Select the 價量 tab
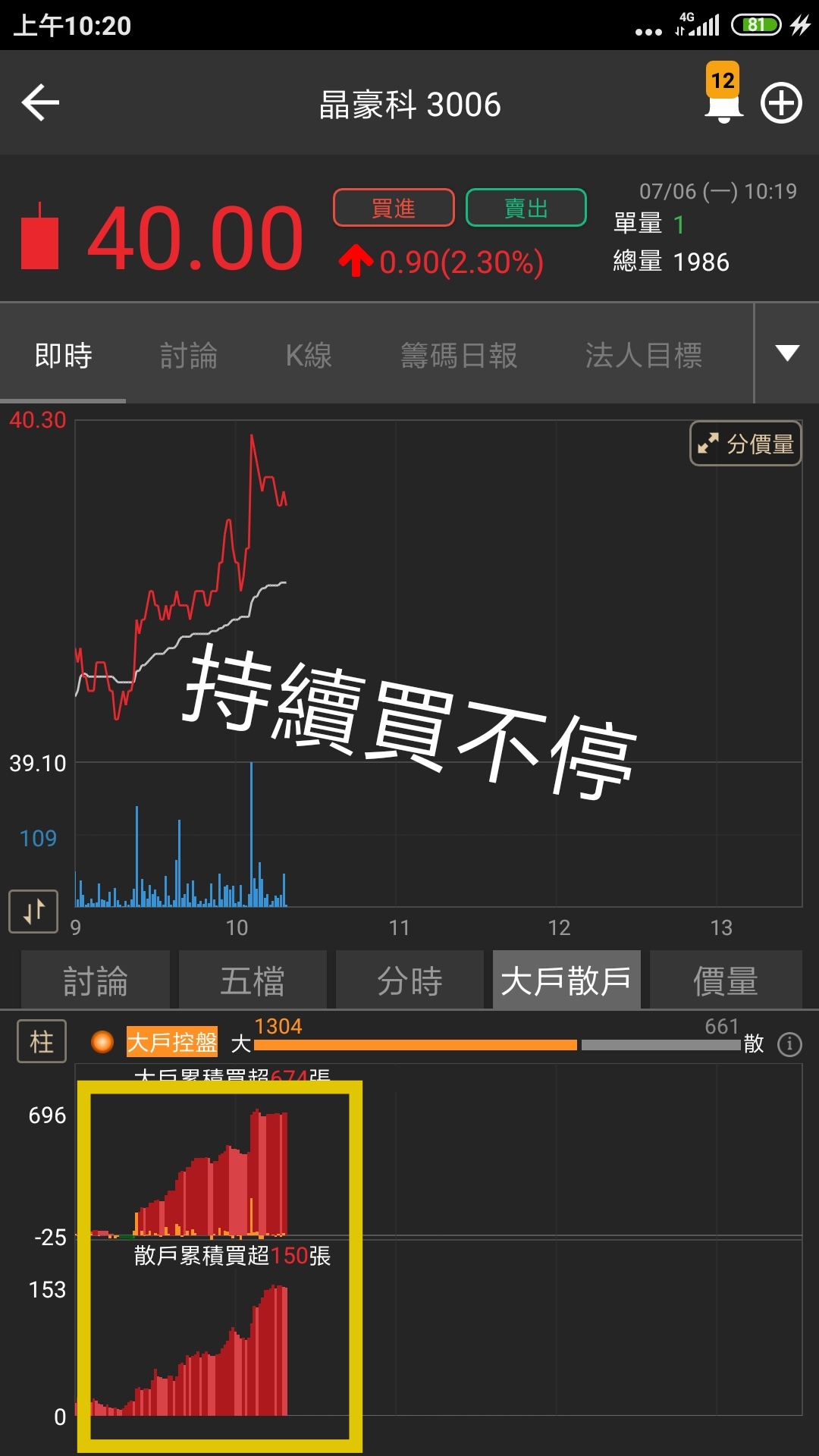Screen dimensions: 819x1456 click(726, 981)
